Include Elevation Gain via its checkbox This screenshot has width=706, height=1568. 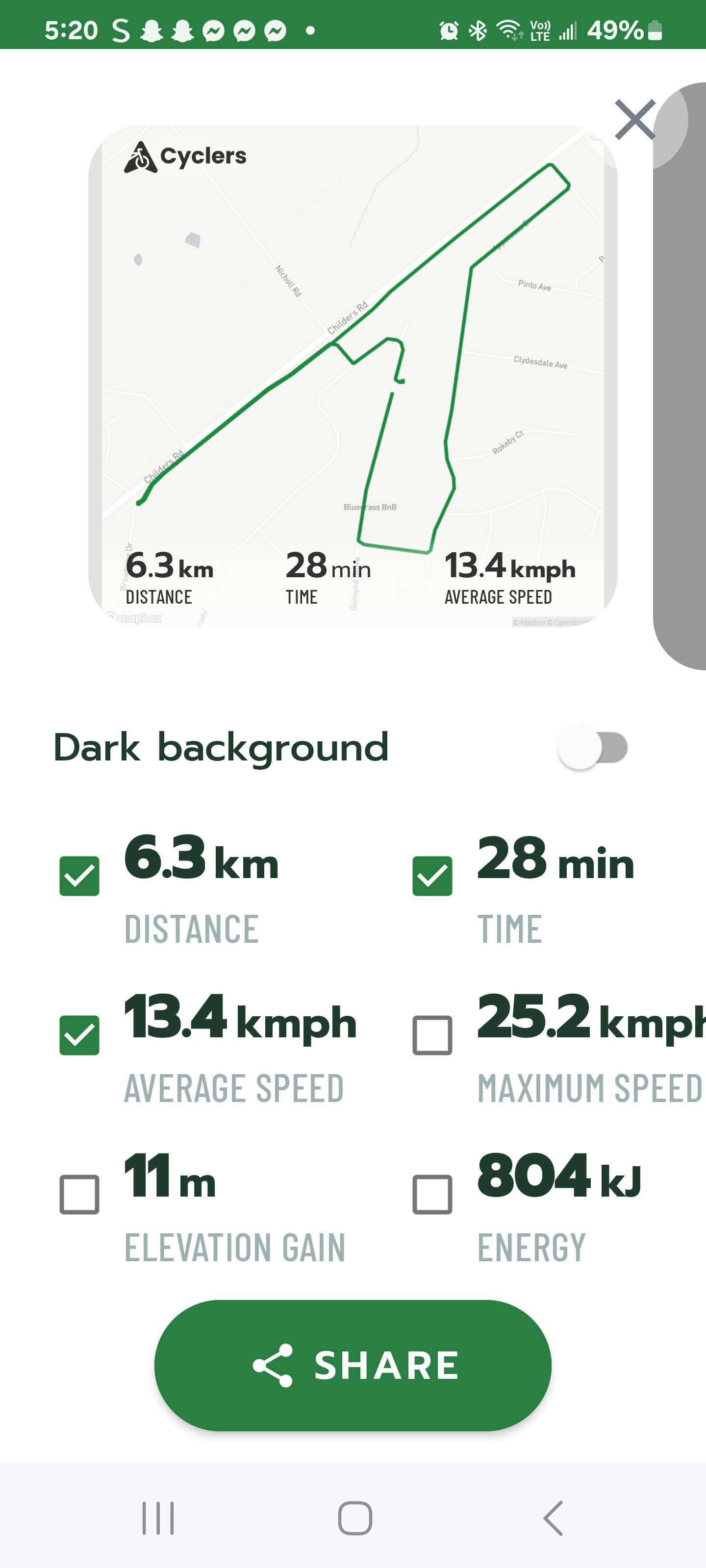79,1195
